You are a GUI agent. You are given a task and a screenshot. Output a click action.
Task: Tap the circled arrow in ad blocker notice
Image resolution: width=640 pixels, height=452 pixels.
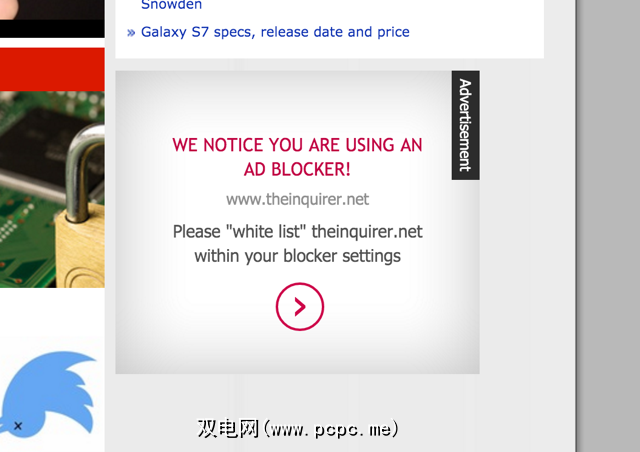pos(300,307)
